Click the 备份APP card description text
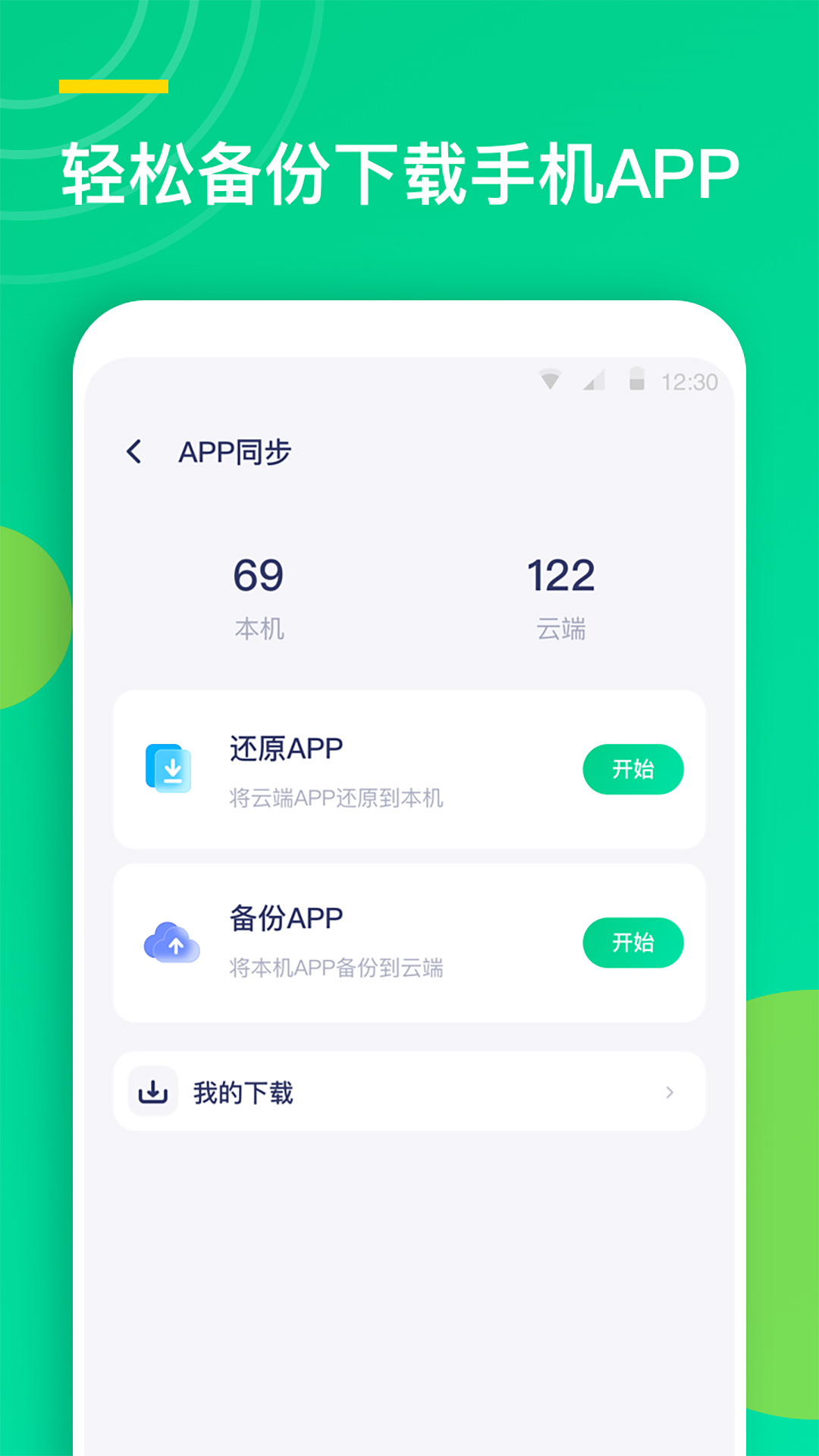This screenshot has width=819, height=1456. (x=337, y=967)
